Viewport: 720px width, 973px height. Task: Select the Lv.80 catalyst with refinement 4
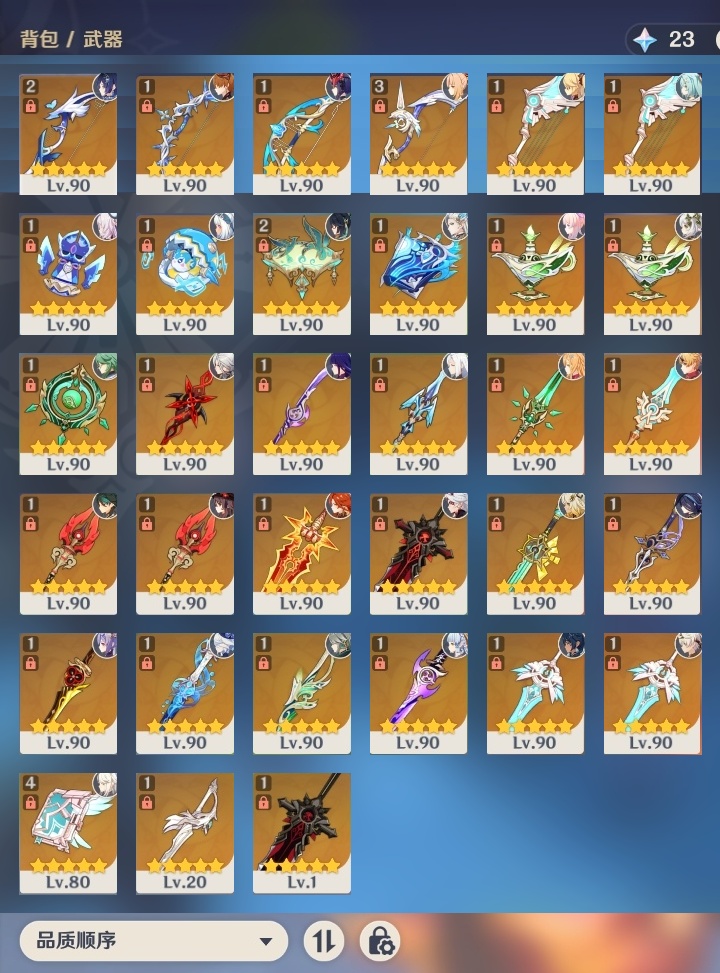click(x=68, y=830)
